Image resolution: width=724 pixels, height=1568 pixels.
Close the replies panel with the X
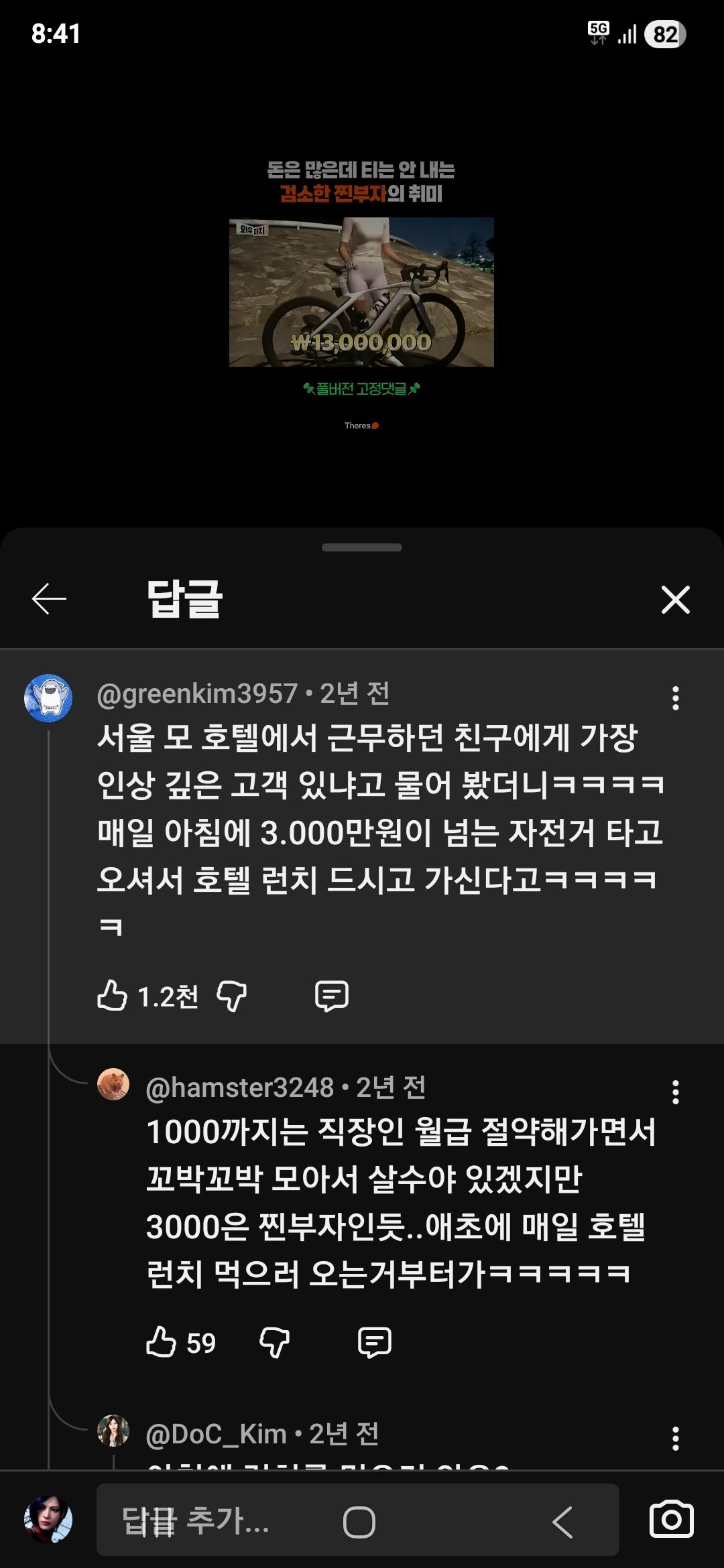[x=676, y=601]
